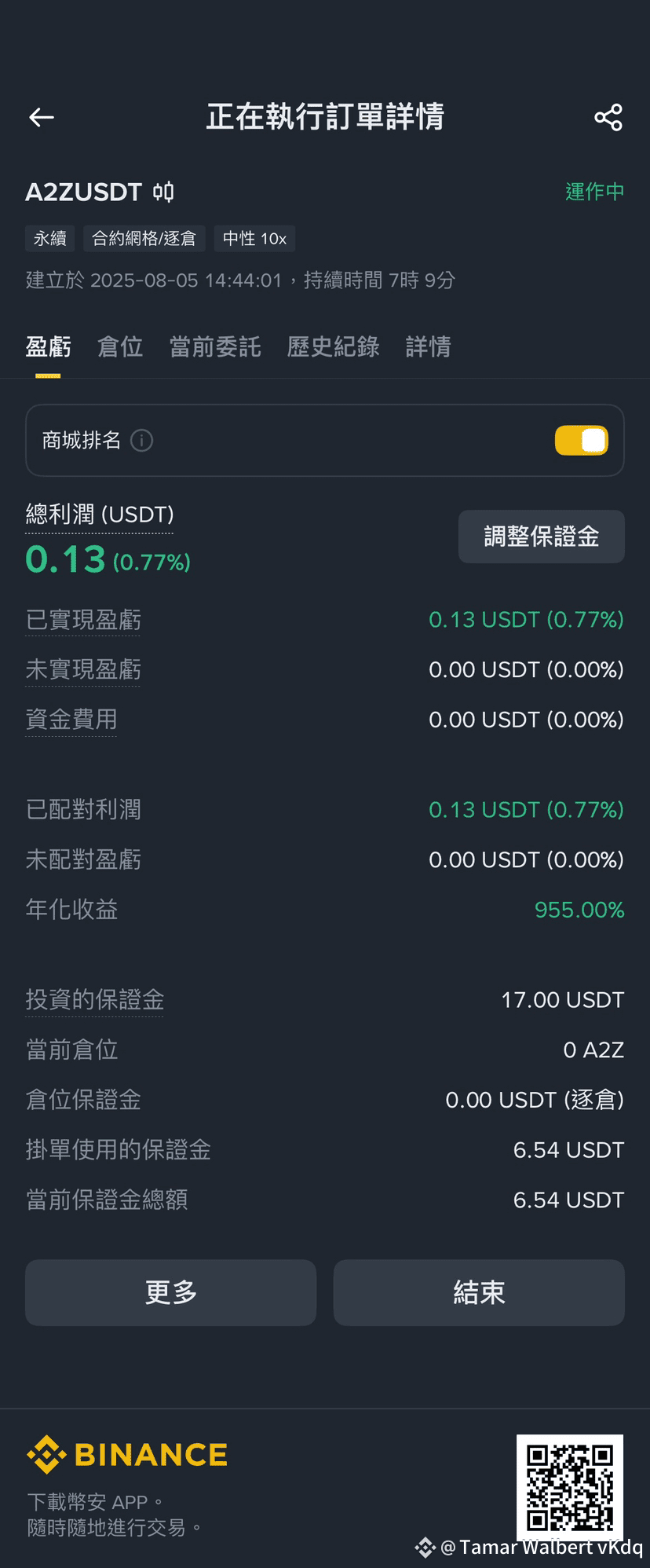Tap the info icon beside 商城排名
The image size is (650, 1568).
pos(141,441)
